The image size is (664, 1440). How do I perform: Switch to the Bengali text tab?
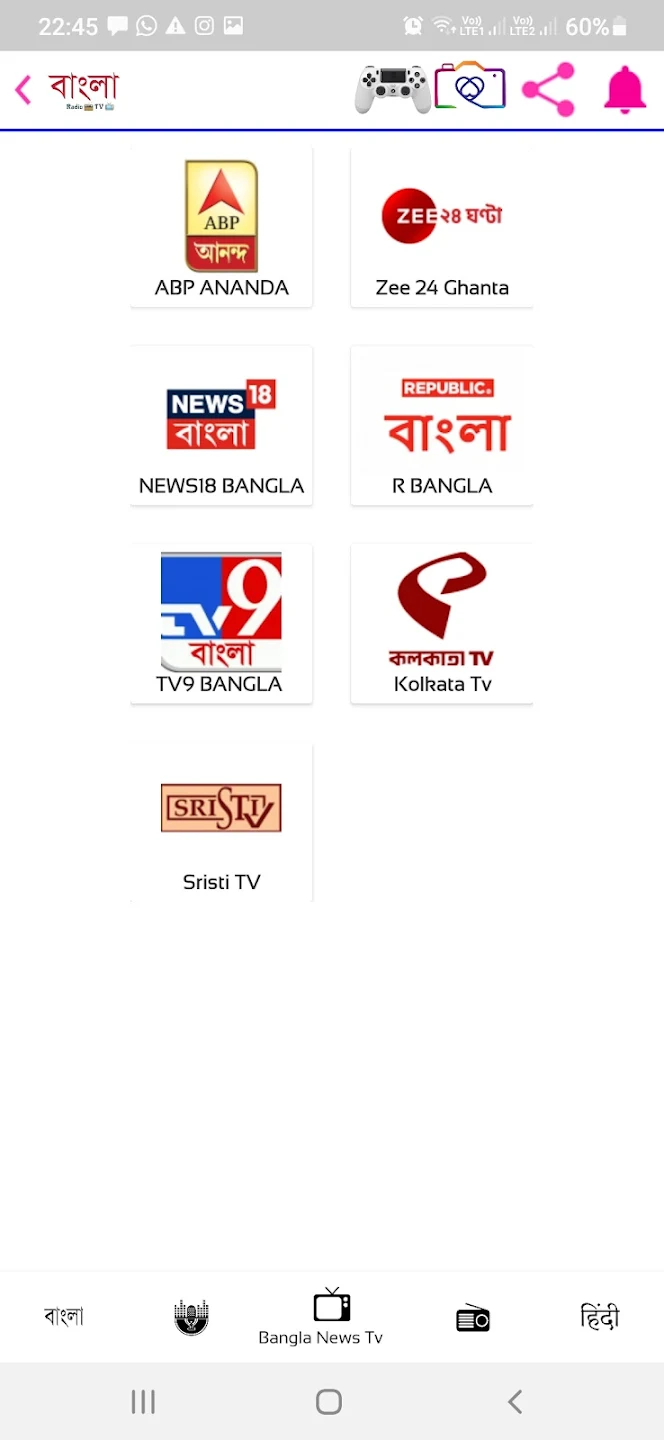coord(64,1316)
